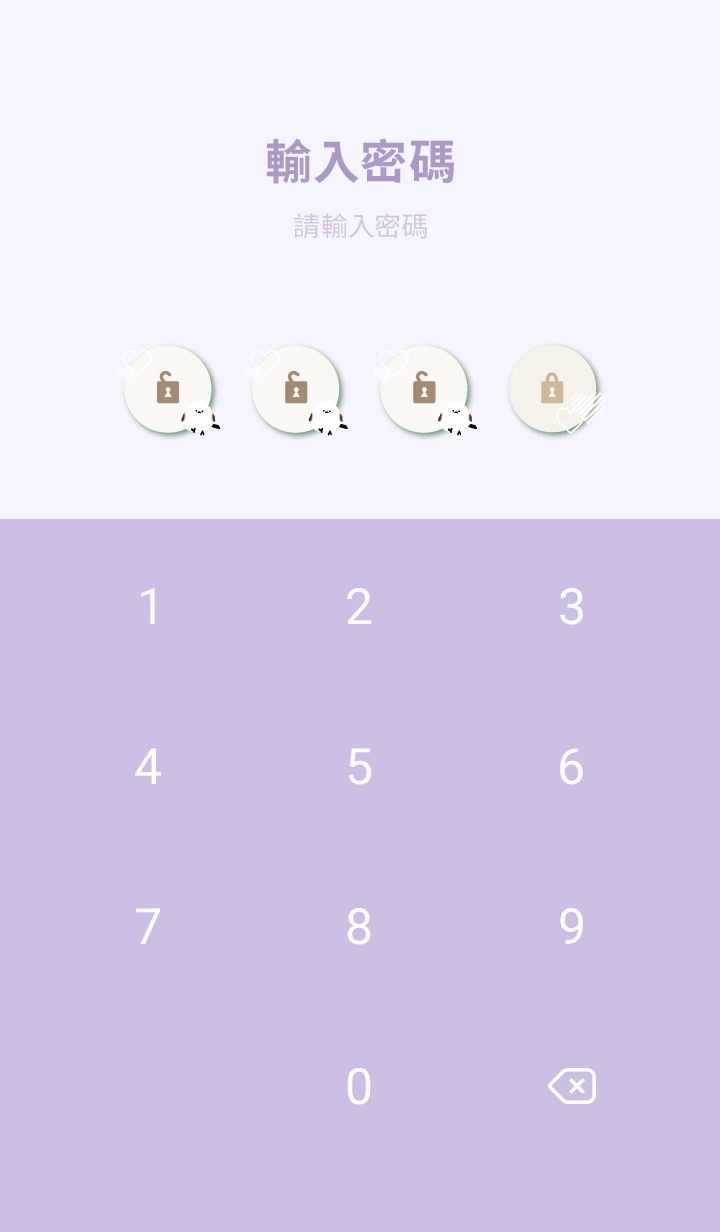The height and width of the screenshot is (1232, 720).
Task: Enter digit 0 on the keypad
Action: tap(359, 1087)
